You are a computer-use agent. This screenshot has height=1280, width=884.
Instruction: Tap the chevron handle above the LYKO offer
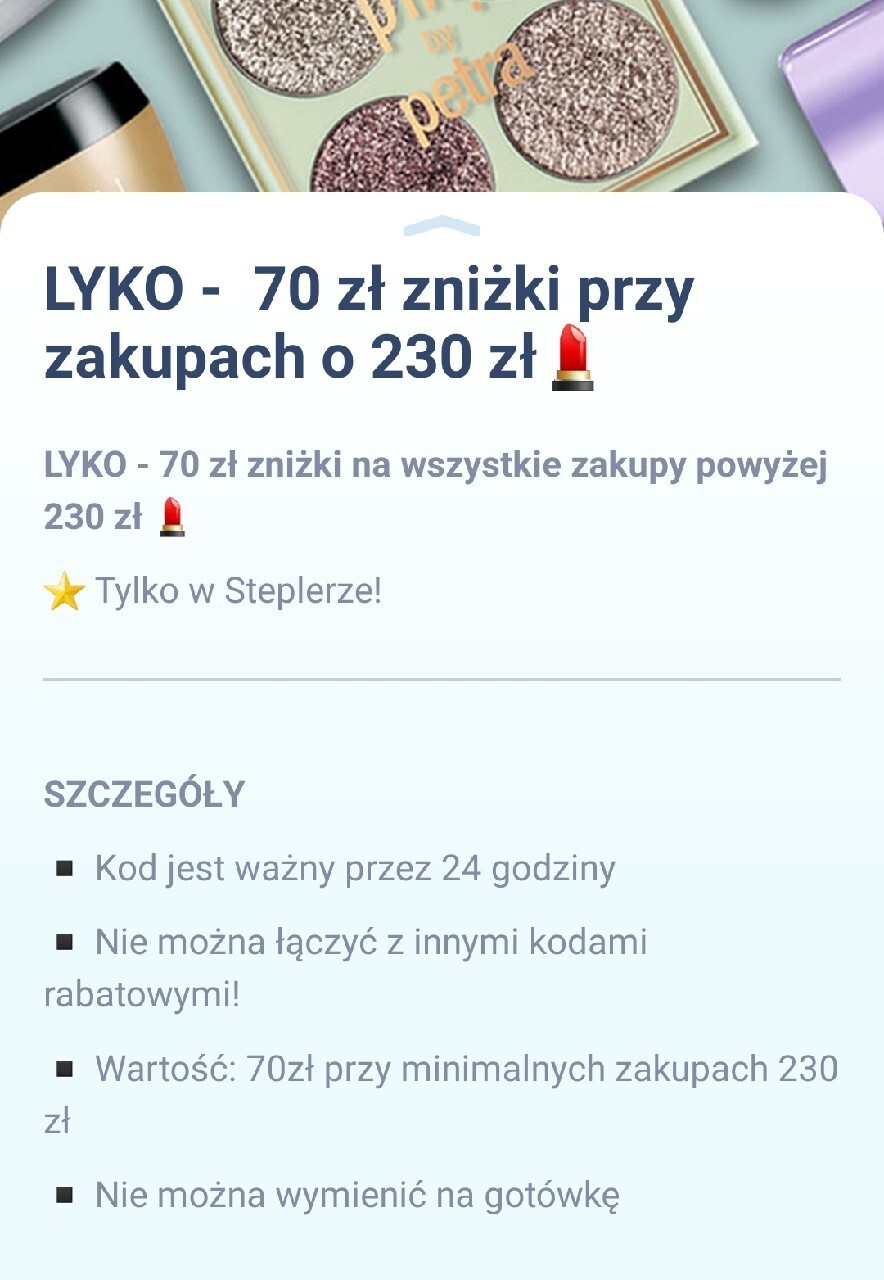pos(441,227)
